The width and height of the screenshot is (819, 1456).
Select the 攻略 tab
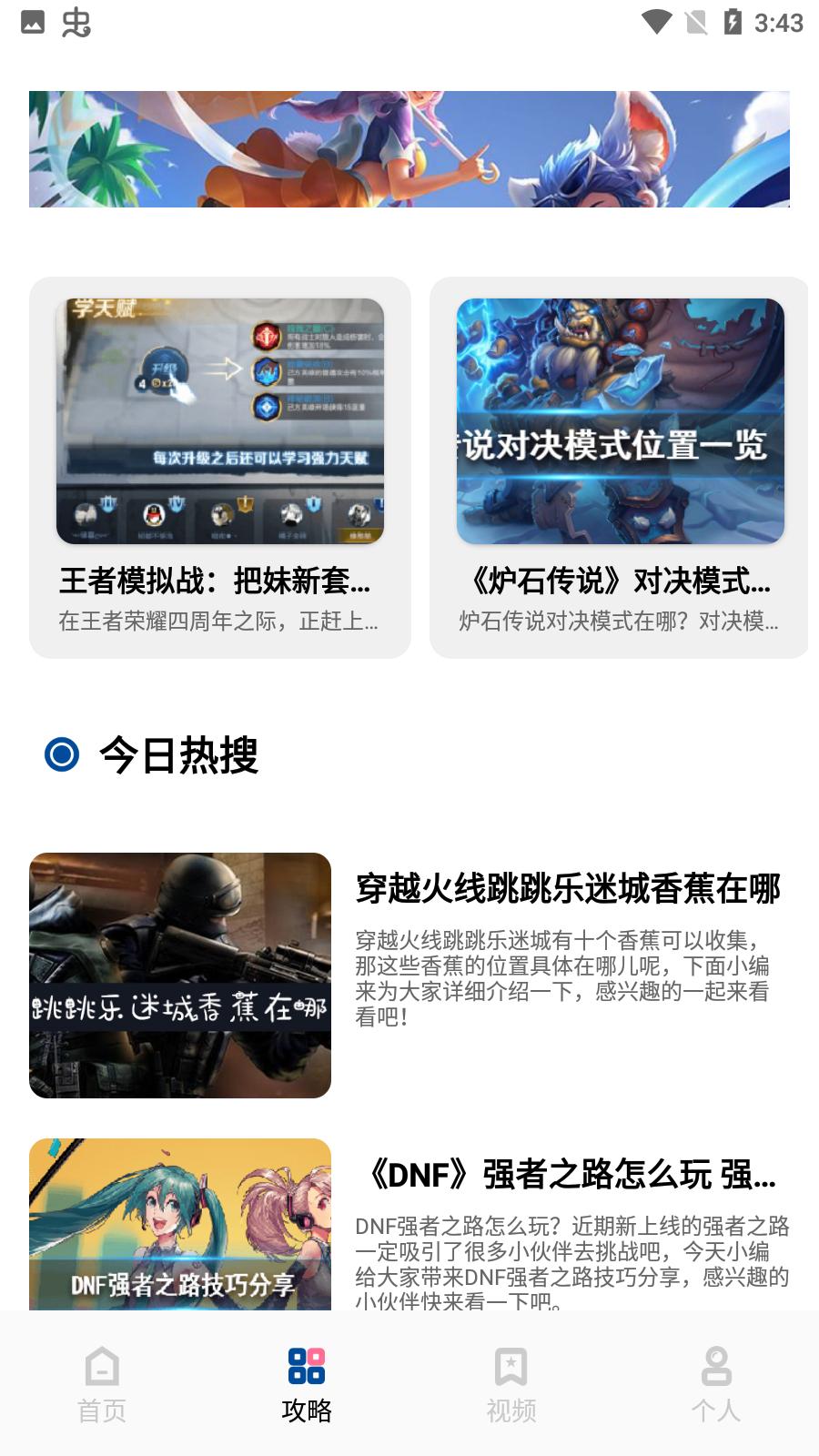coord(307,1383)
